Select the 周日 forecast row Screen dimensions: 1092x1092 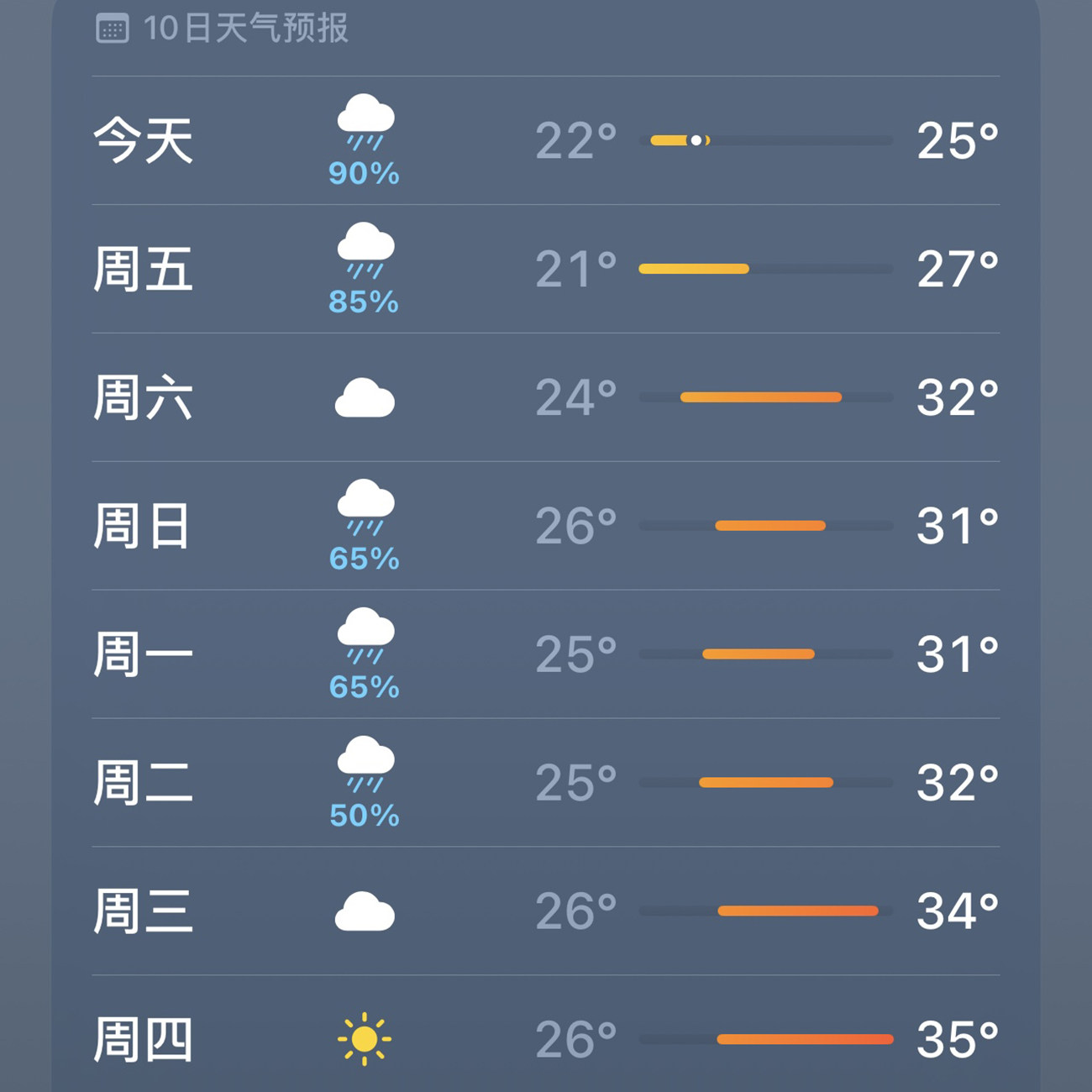[544, 526]
